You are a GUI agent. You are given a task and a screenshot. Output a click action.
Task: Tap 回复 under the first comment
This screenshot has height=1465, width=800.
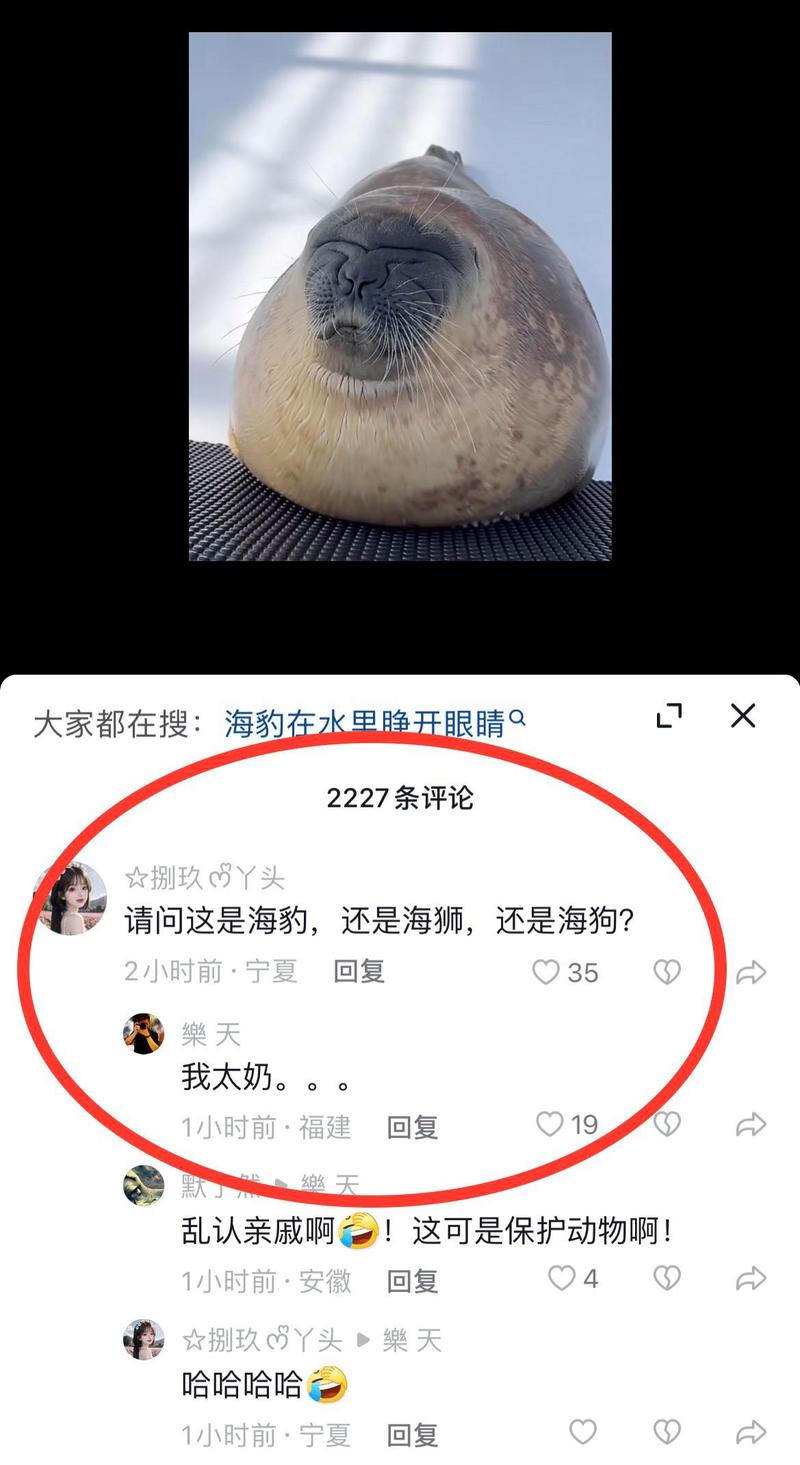point(358,971)
